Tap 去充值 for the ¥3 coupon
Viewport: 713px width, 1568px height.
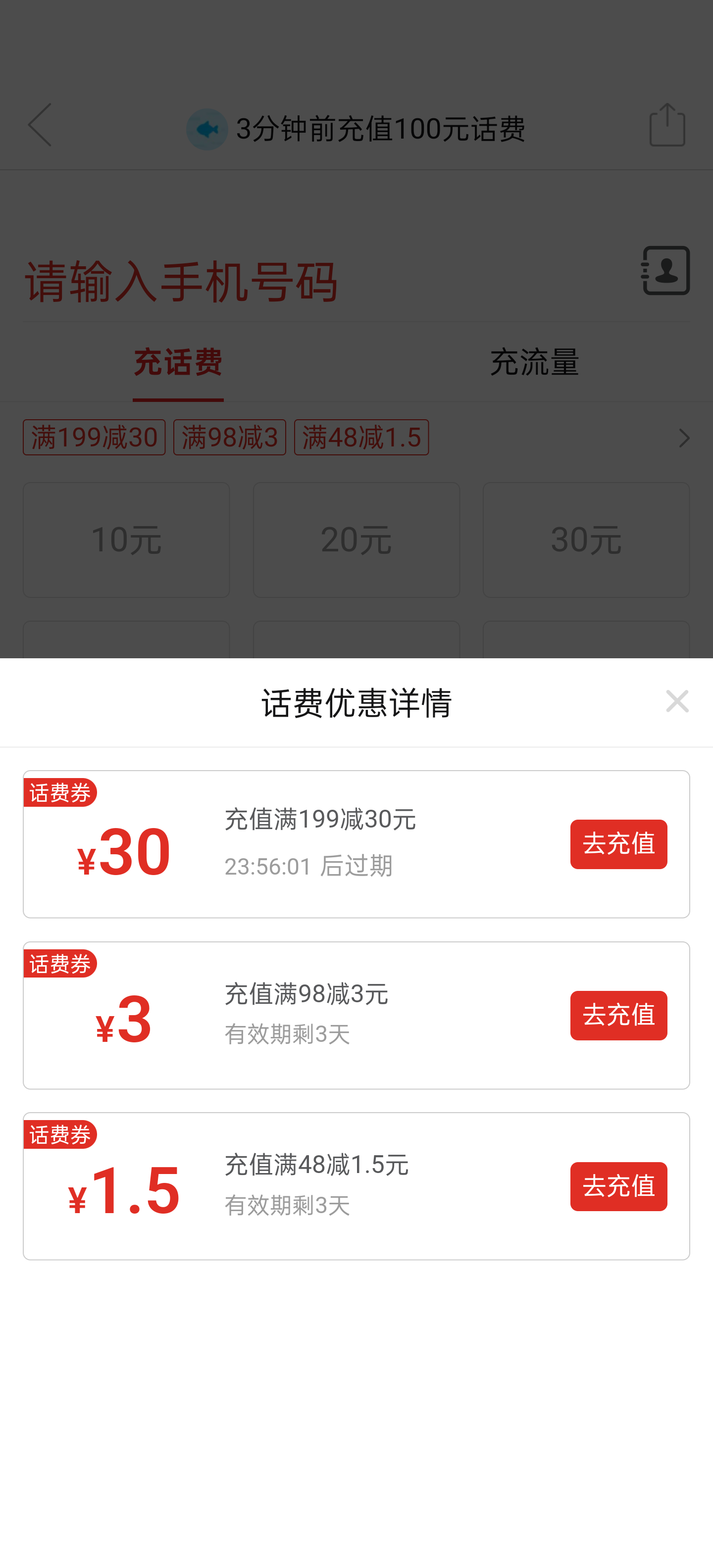618,1015
